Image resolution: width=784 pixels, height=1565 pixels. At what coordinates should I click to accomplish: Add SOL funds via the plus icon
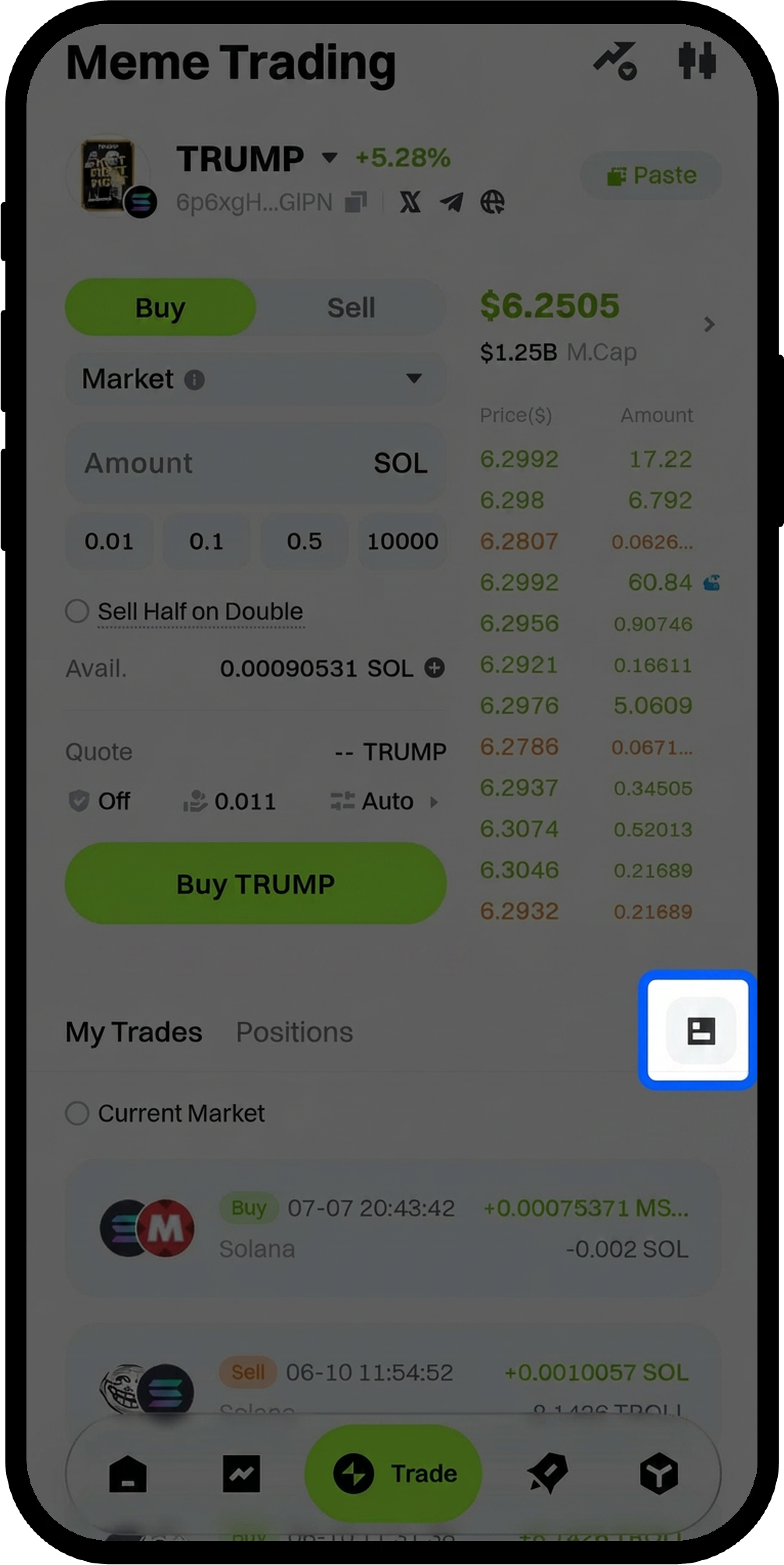434,668
